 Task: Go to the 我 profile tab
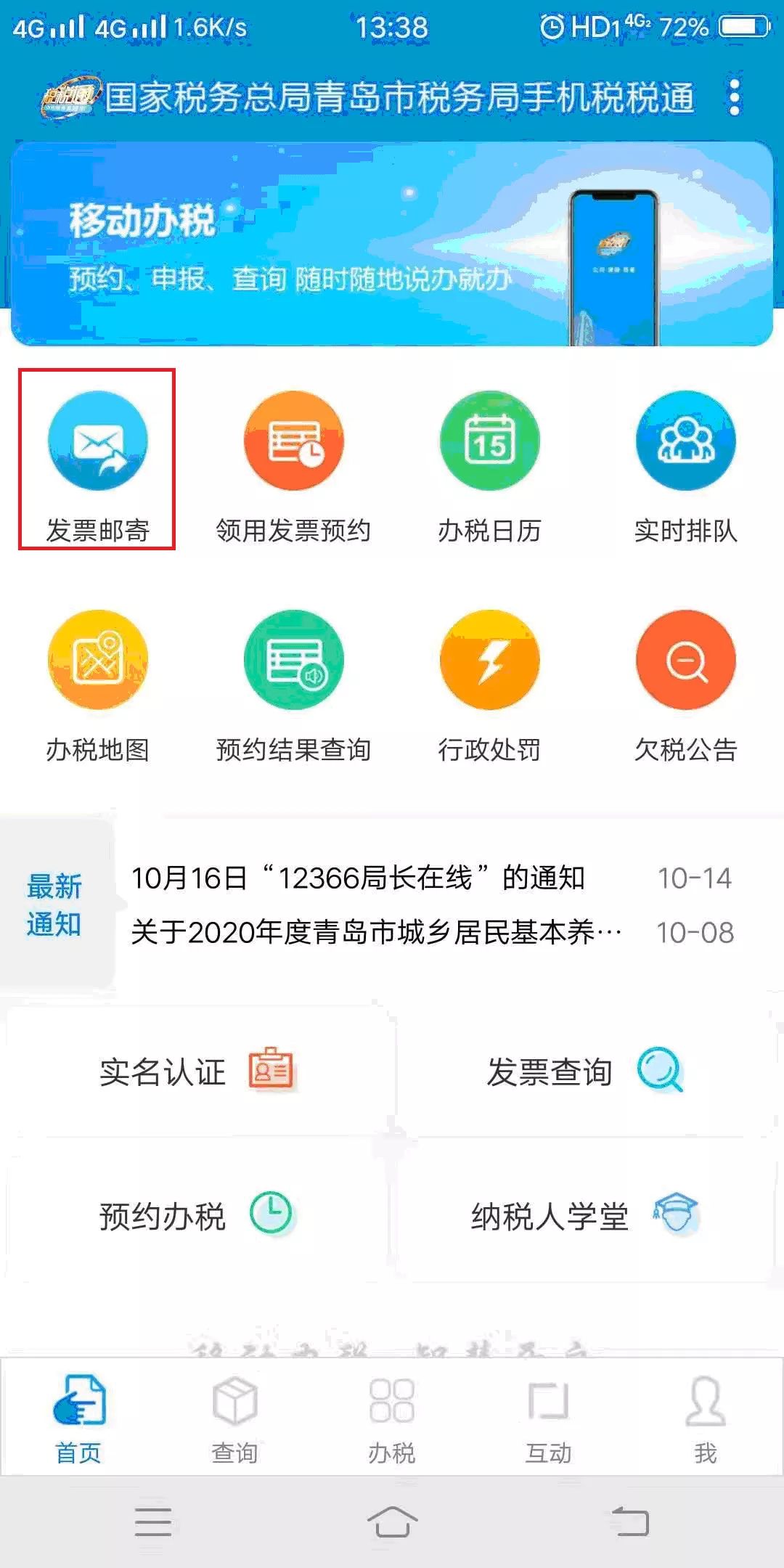(705, 1419)
